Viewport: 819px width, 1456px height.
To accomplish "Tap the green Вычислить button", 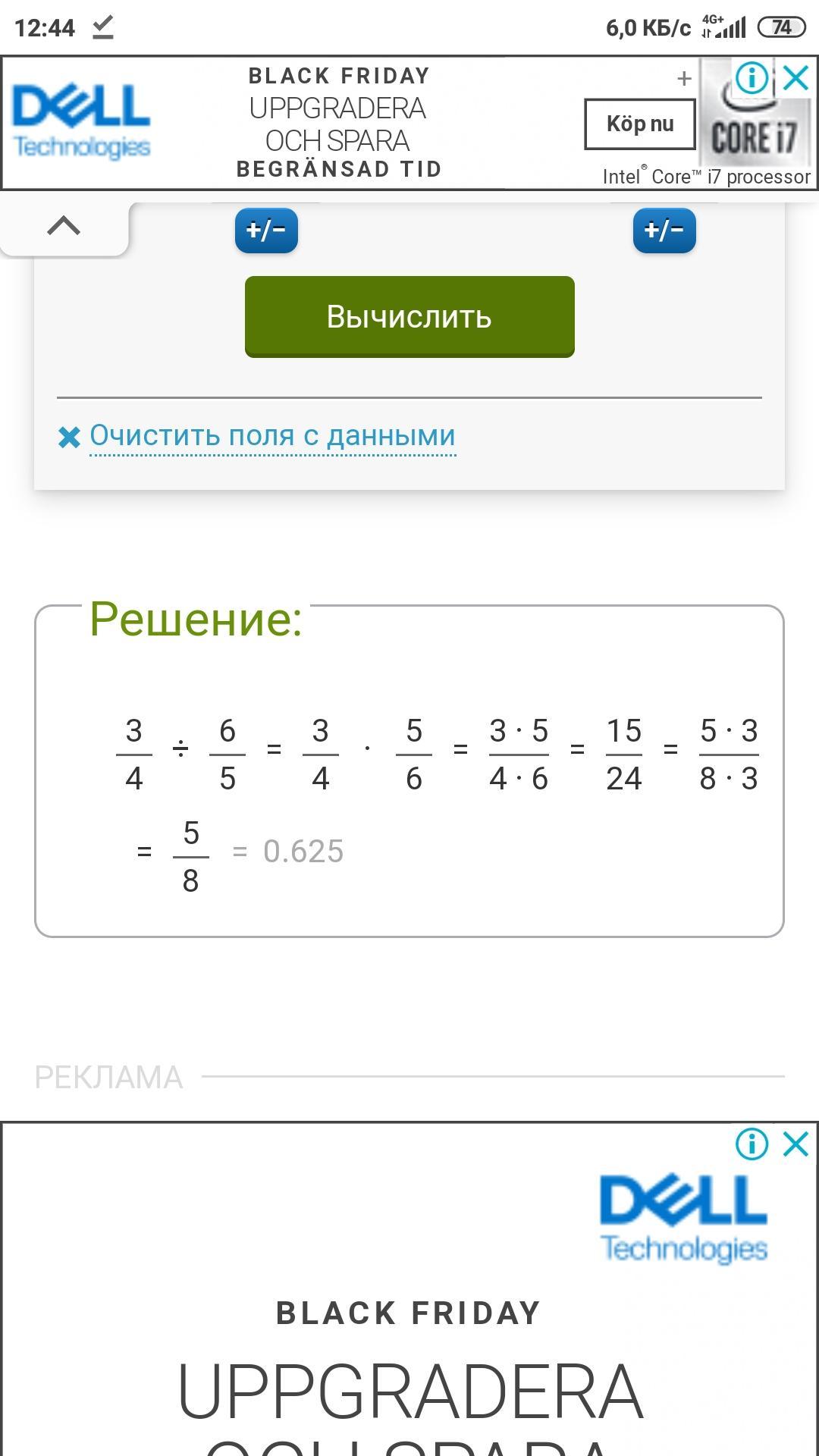I will [x=409, y=316].
